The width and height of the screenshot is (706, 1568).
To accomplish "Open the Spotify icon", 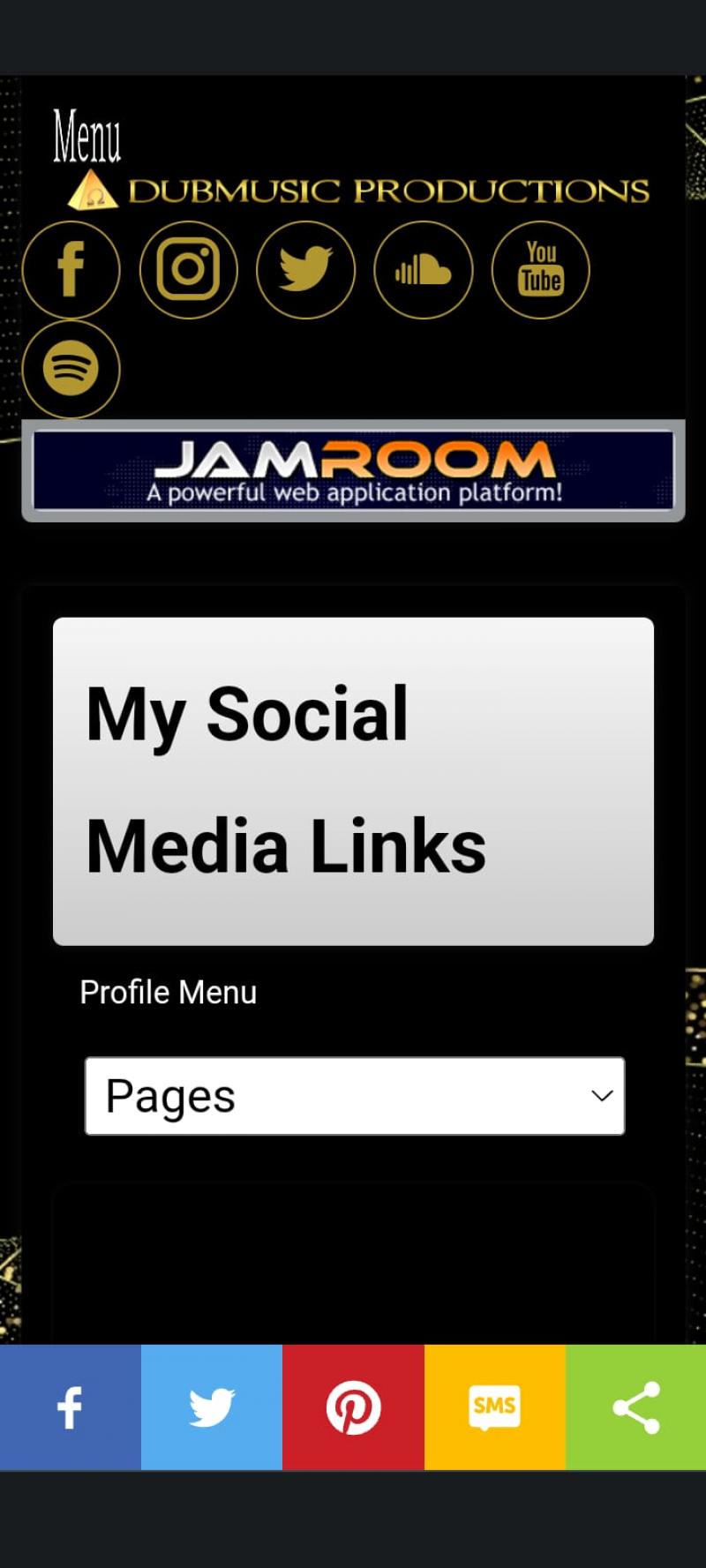I will [71, 368].
